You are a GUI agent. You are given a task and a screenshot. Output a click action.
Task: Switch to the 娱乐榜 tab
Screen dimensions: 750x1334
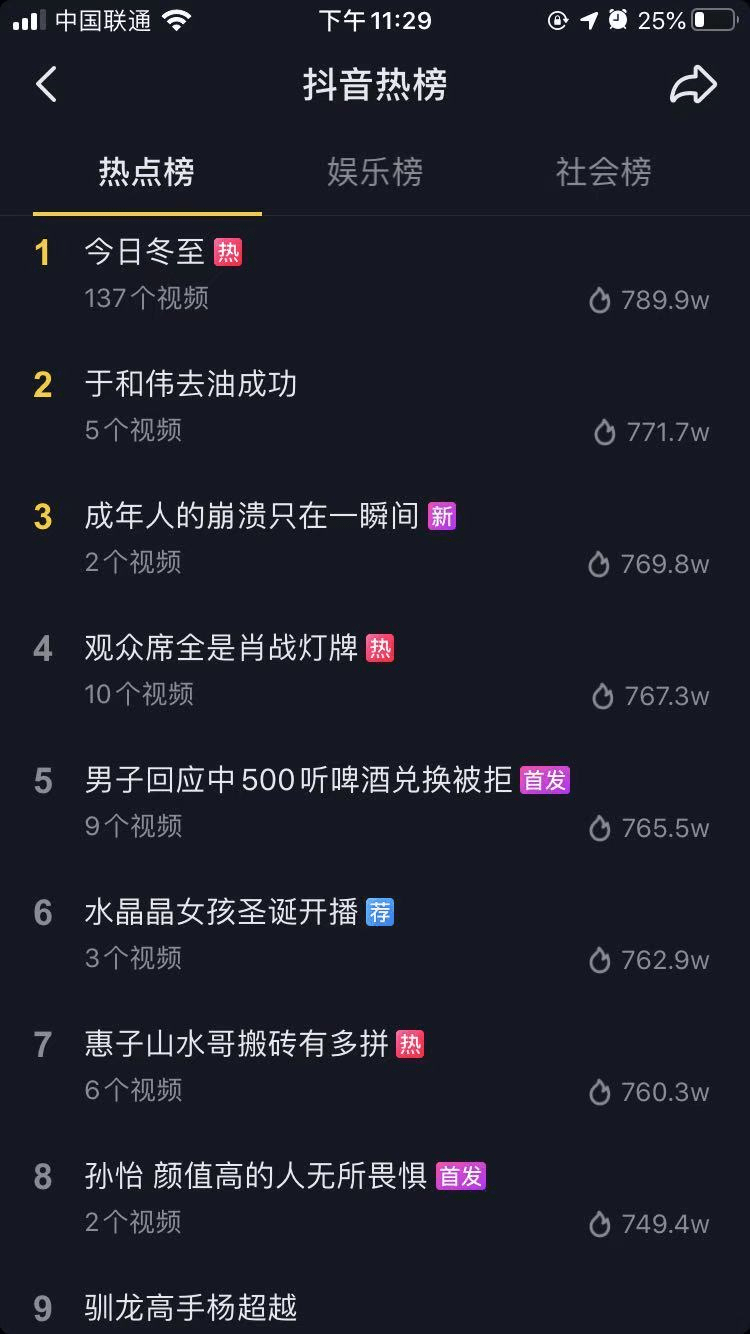(x=375, y=172)
